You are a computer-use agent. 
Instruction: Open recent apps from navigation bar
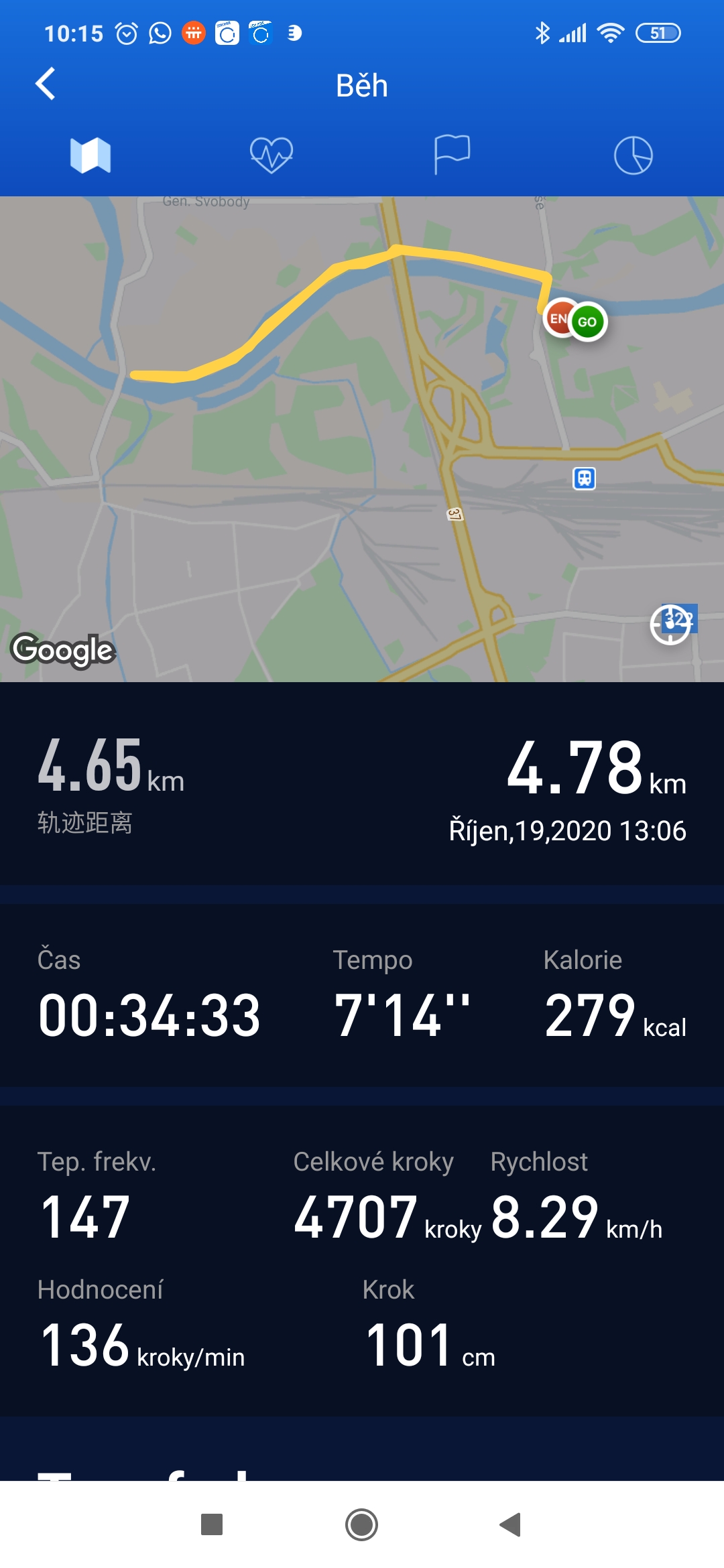212,1525
